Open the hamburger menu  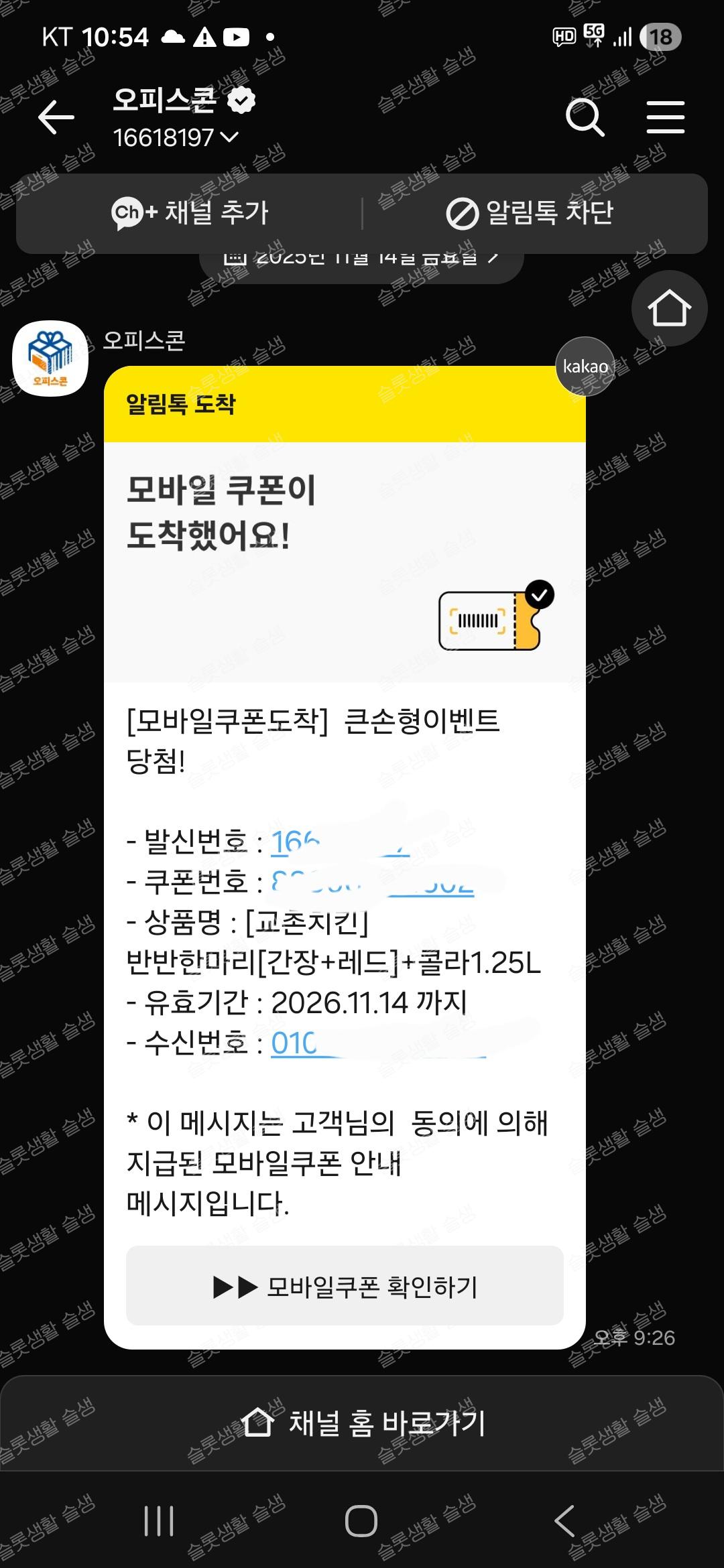665,118
